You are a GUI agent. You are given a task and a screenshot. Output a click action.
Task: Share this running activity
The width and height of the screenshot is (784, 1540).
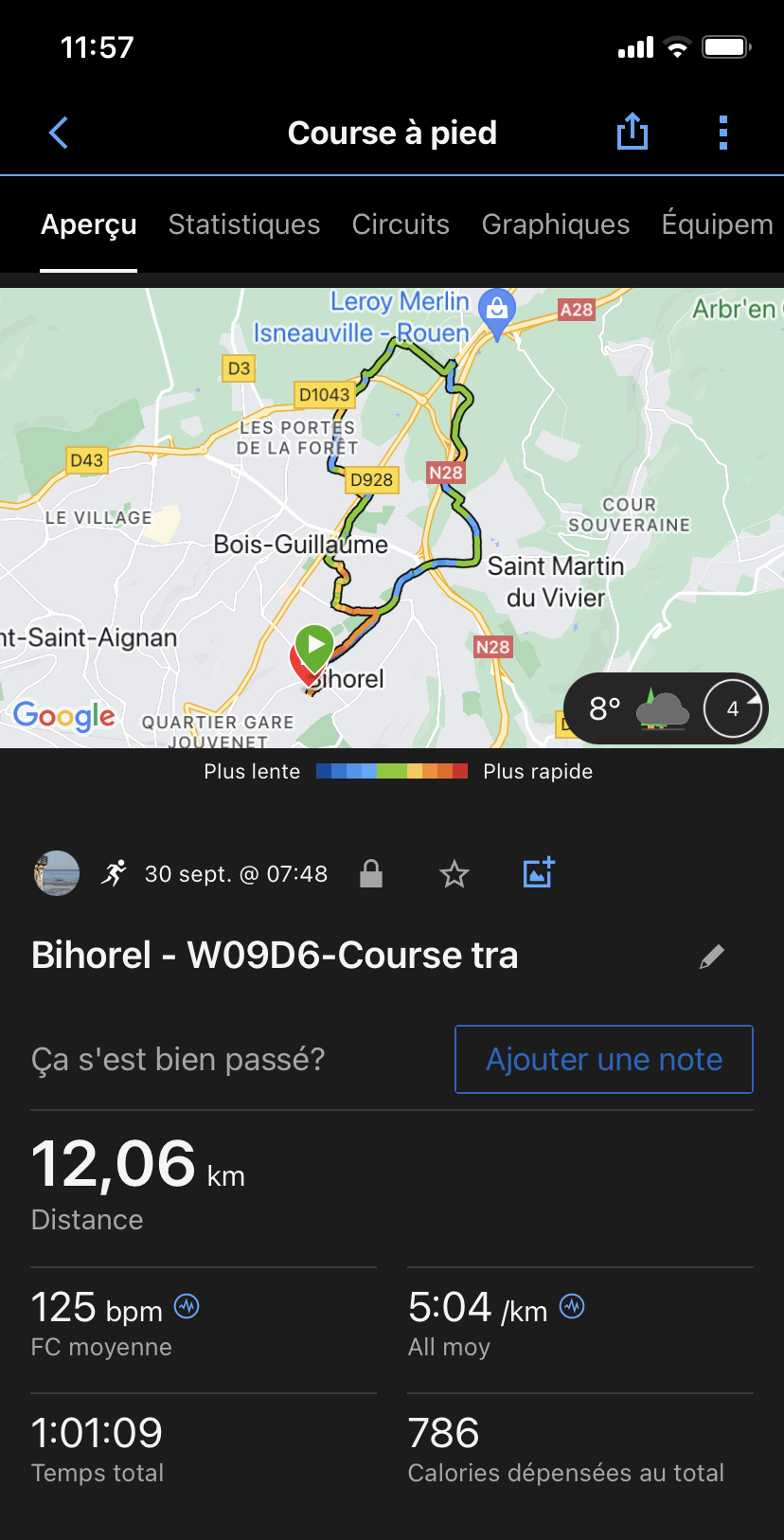(x=633, y=132)
